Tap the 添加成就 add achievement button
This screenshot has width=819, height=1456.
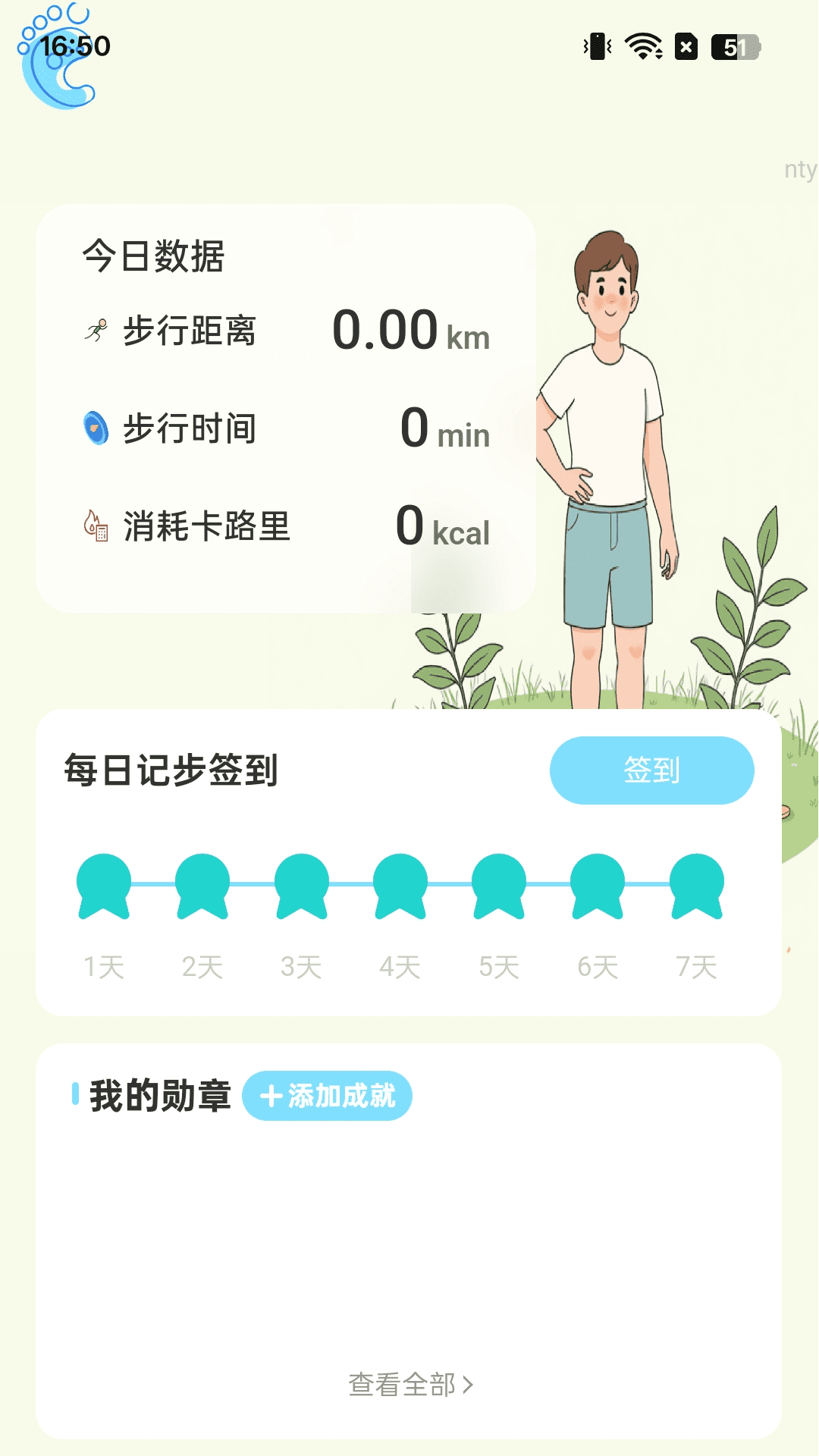click(329, 1094)
